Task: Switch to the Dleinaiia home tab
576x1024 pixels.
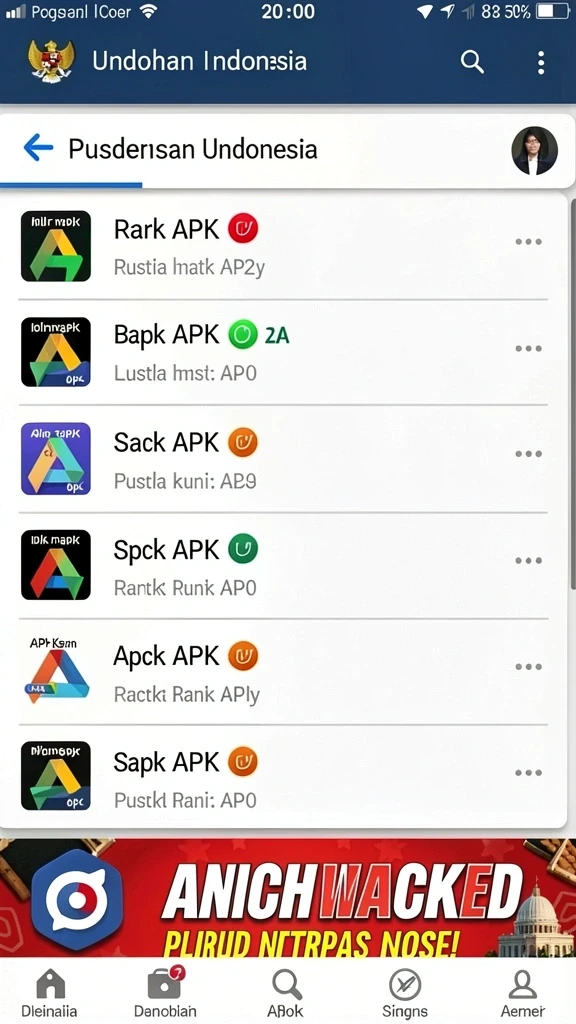Action: click(x=50, y=993)
